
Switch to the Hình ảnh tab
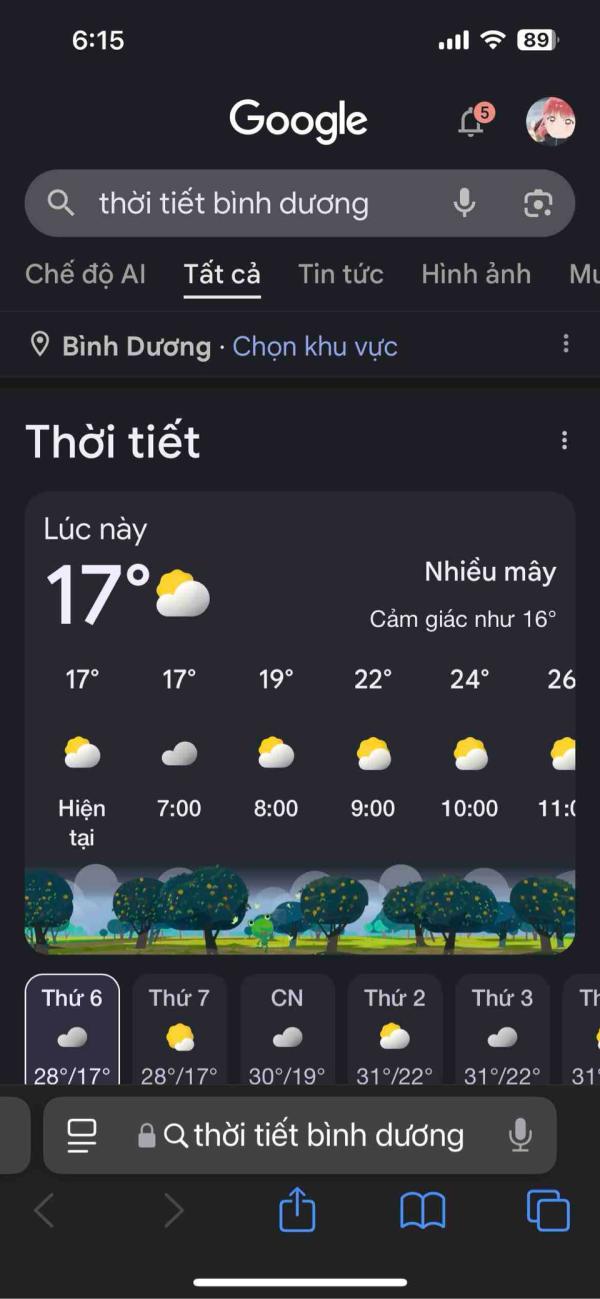476,274
